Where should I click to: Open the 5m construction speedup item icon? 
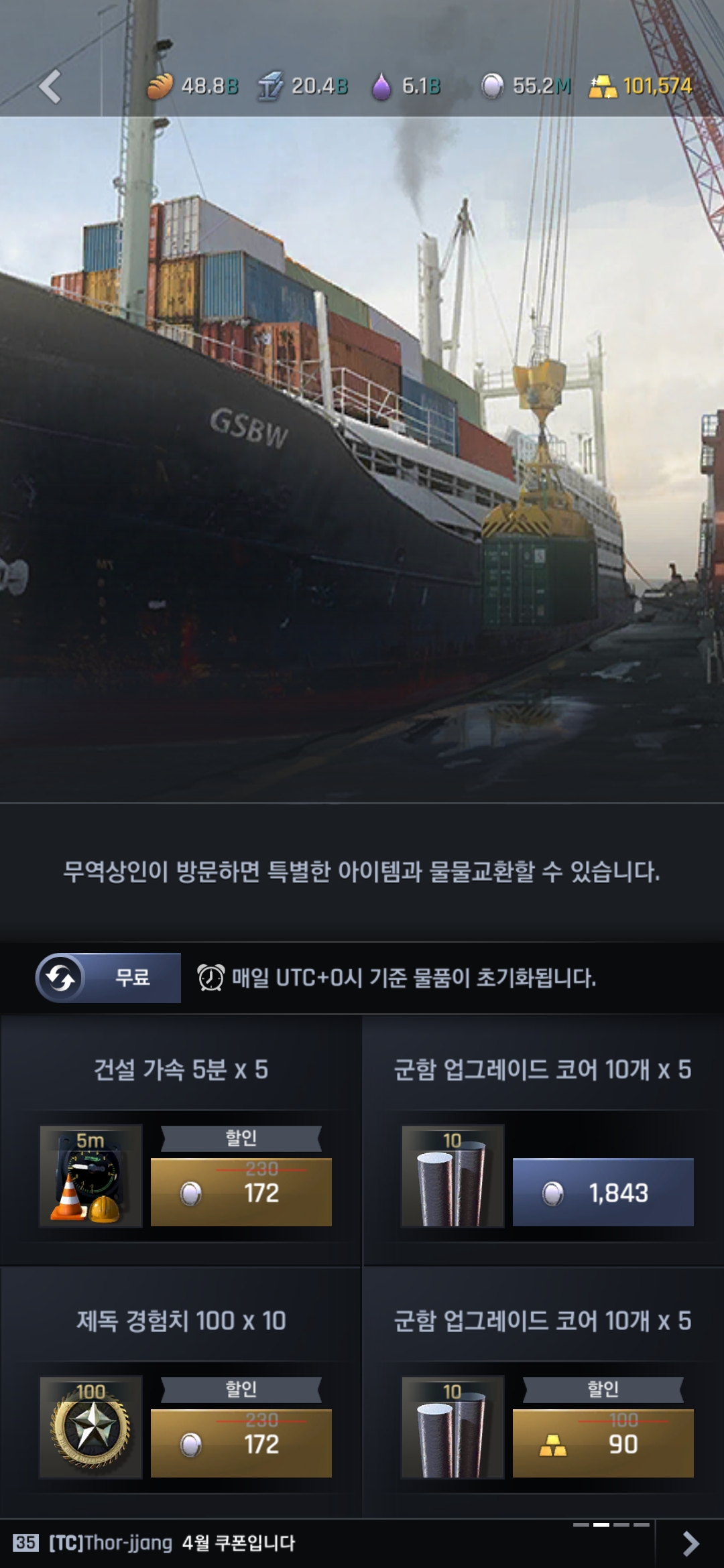coord(91,1176)
